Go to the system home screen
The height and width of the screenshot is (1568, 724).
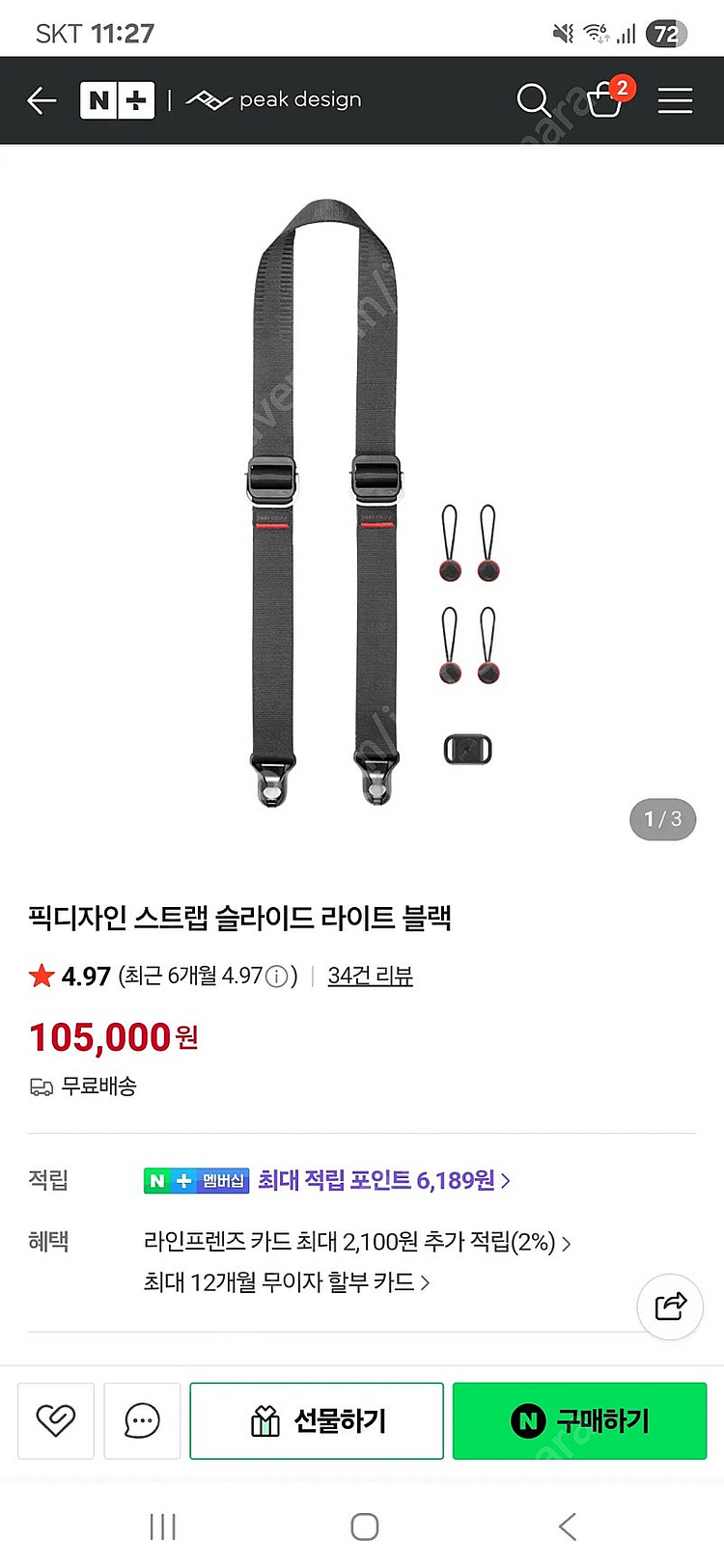click(x=364, y=1527)
